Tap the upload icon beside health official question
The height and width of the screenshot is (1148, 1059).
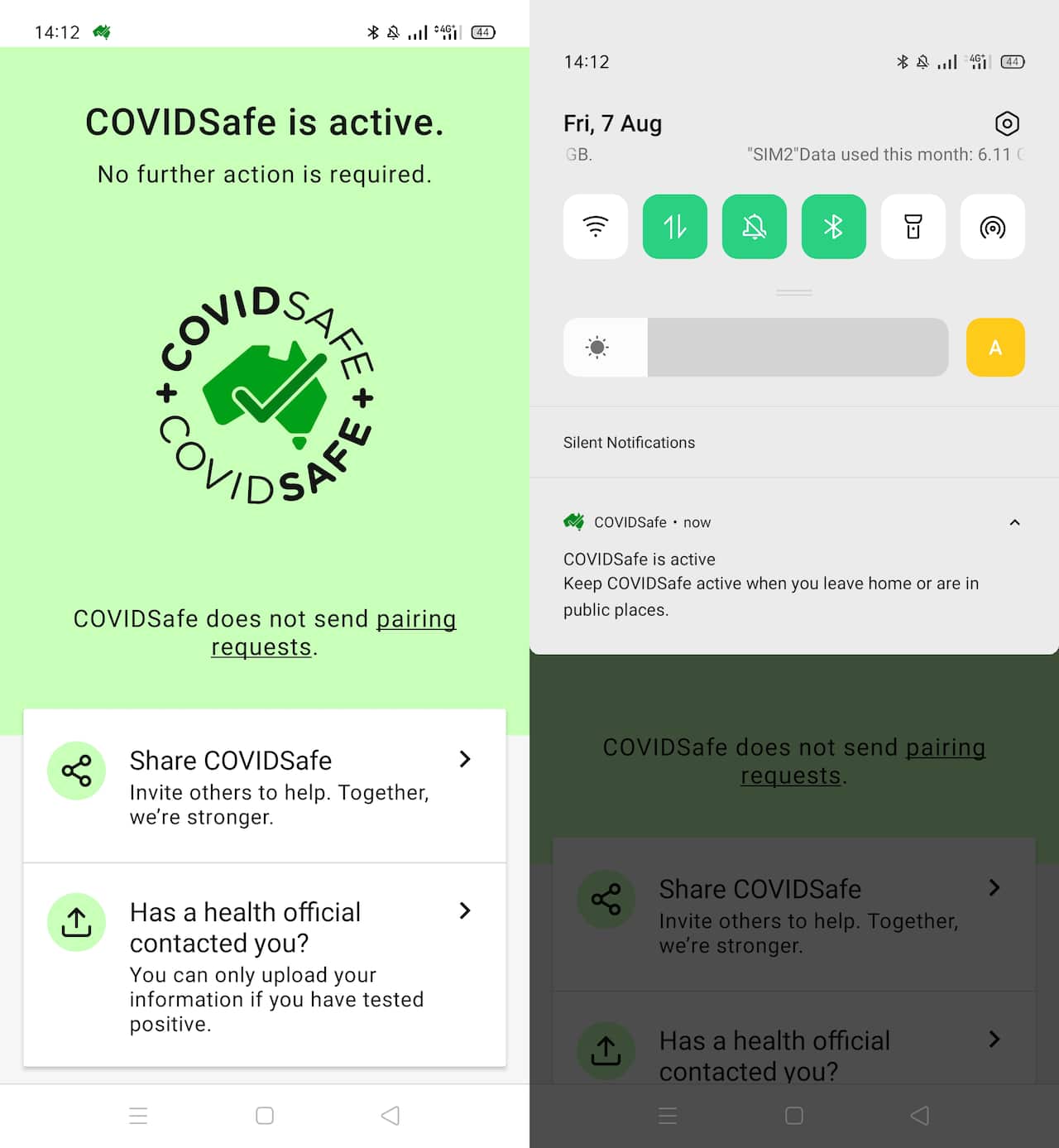76,923
